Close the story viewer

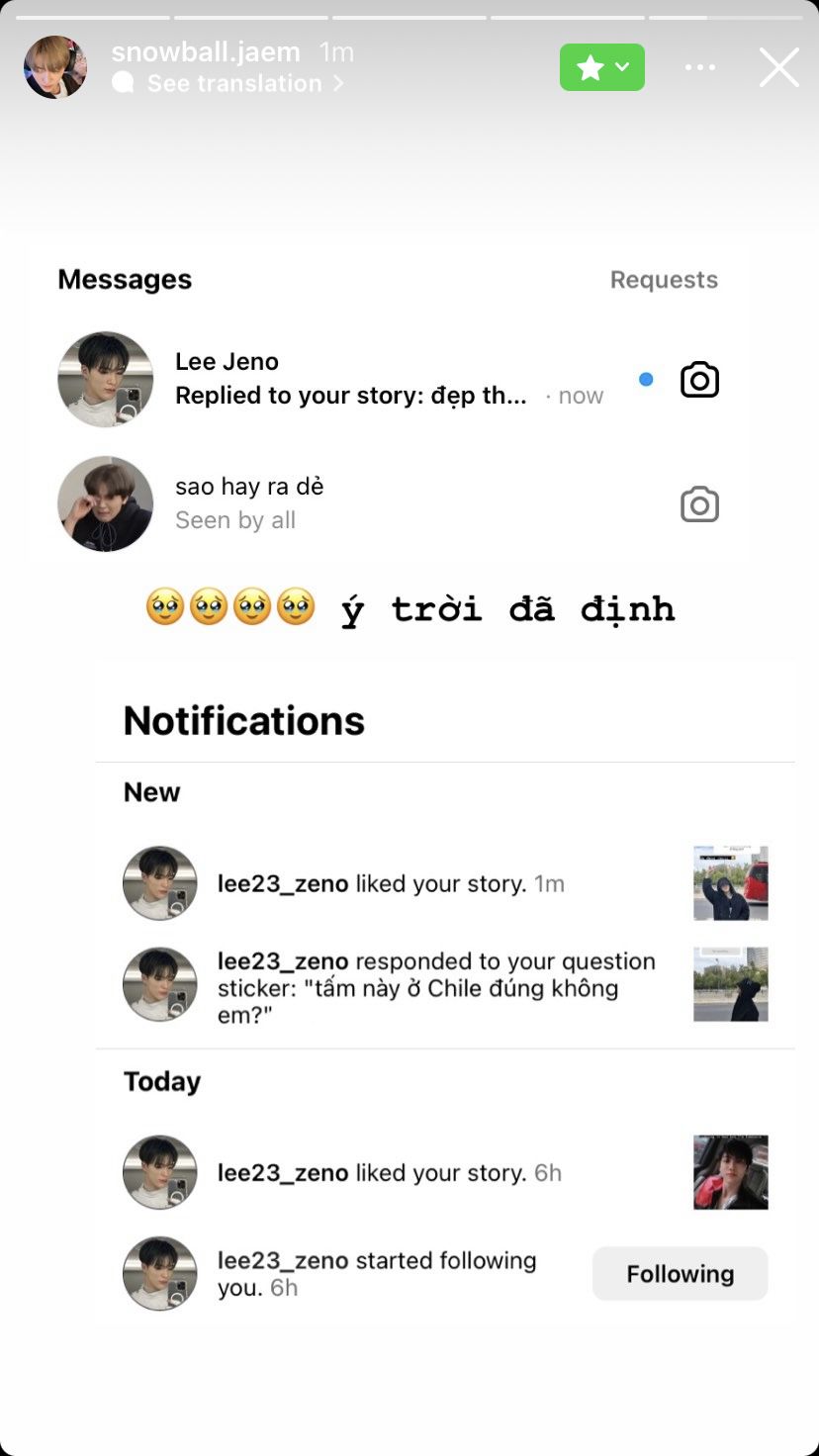coord(778,67)
